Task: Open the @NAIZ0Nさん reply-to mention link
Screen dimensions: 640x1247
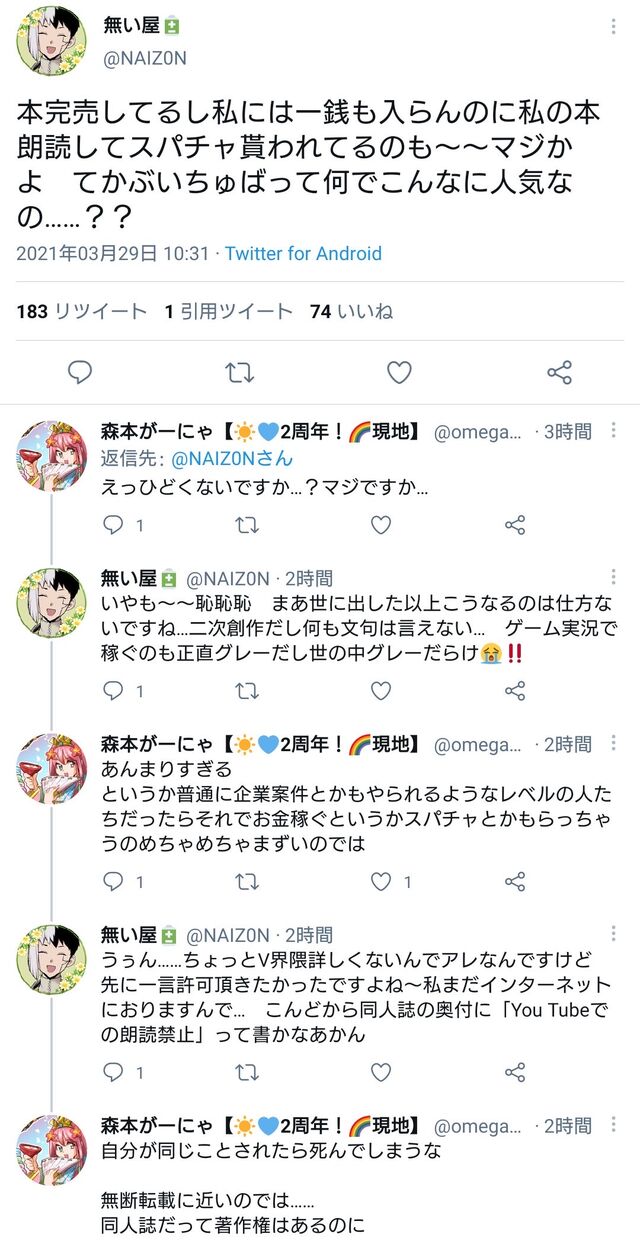Action: point(233,460)
